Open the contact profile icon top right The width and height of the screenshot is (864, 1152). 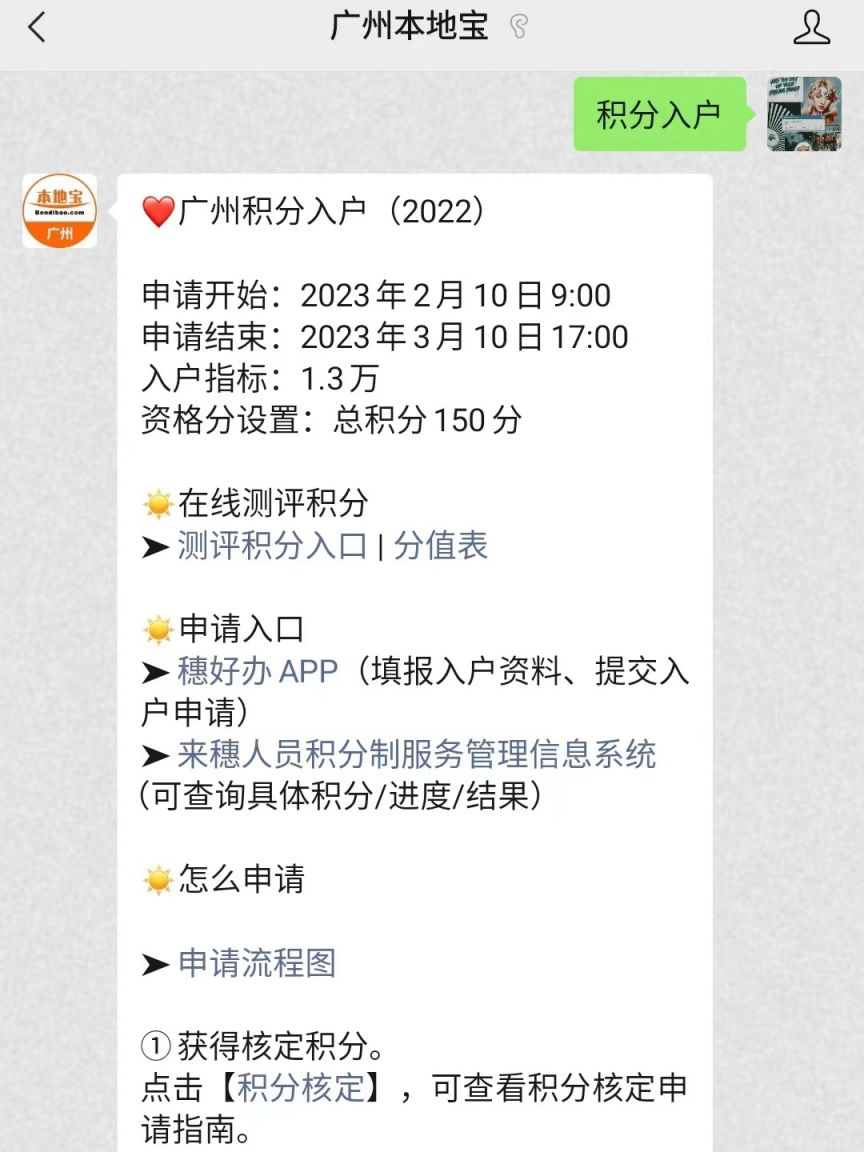click(x=812, y=29)
